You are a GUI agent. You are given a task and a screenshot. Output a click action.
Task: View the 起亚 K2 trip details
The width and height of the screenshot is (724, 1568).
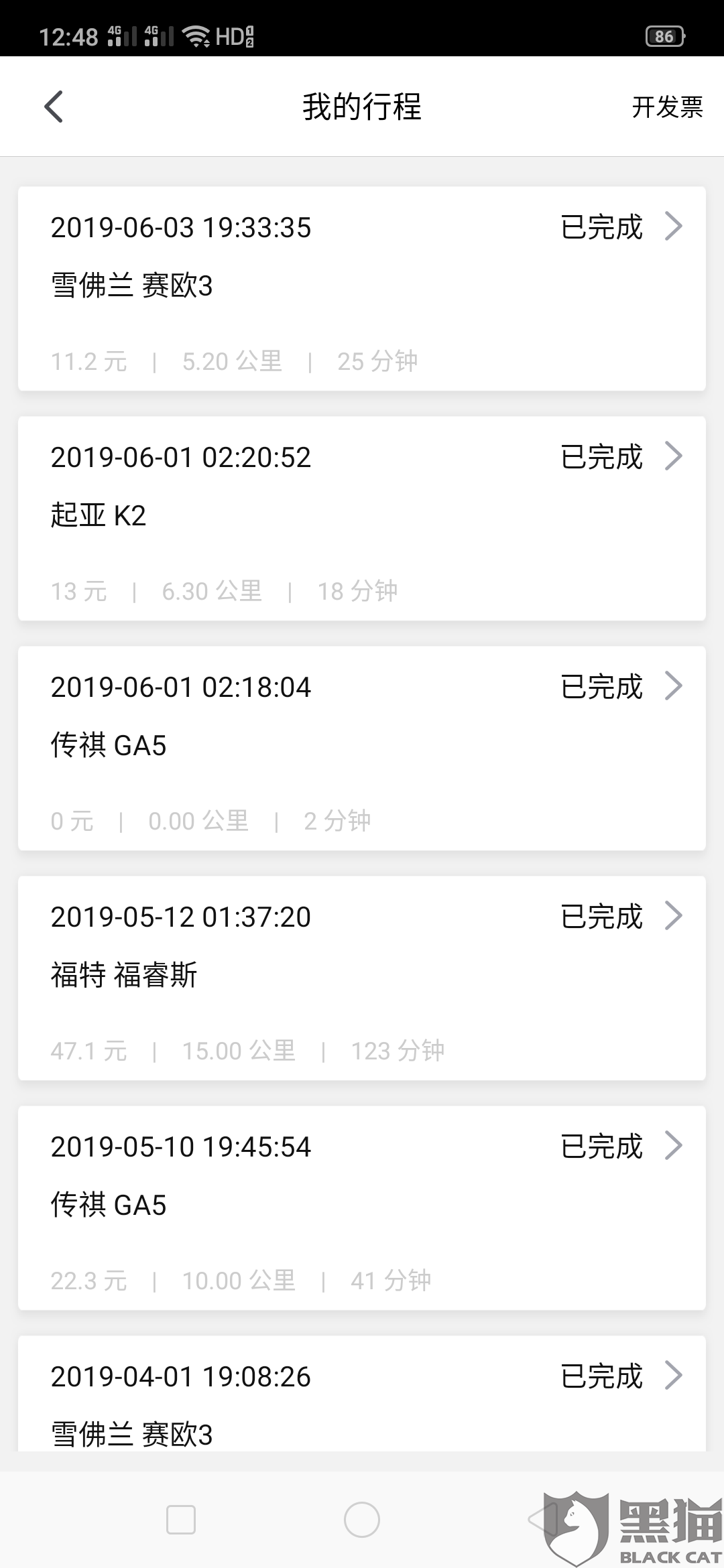coord(362,518)
